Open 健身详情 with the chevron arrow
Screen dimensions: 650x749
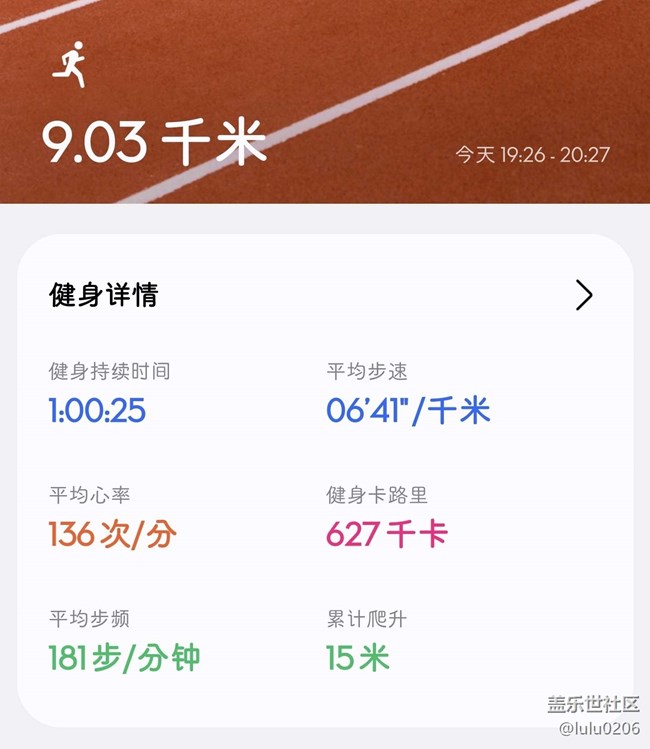pyautogui.click(x=584, y=295)
